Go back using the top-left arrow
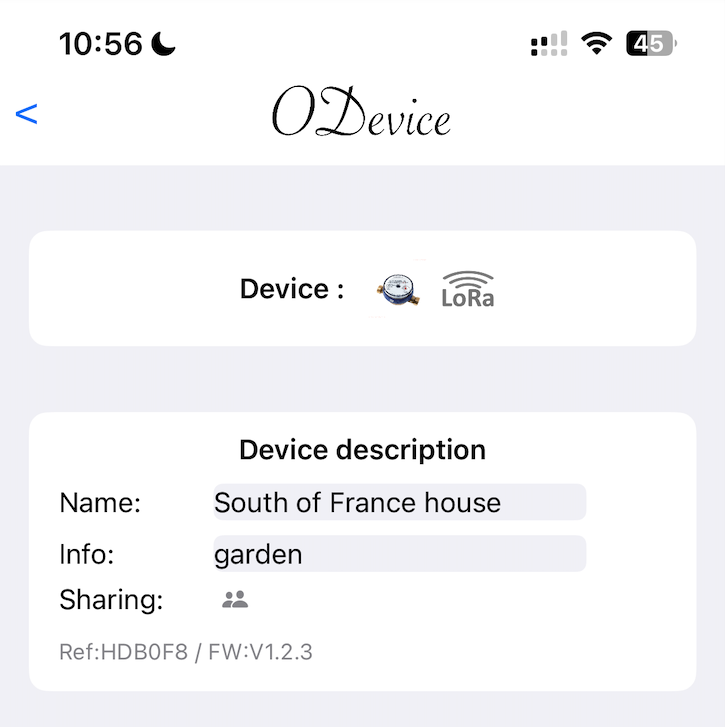This screenshot has height=727, width=725. (x=27, y=114)
